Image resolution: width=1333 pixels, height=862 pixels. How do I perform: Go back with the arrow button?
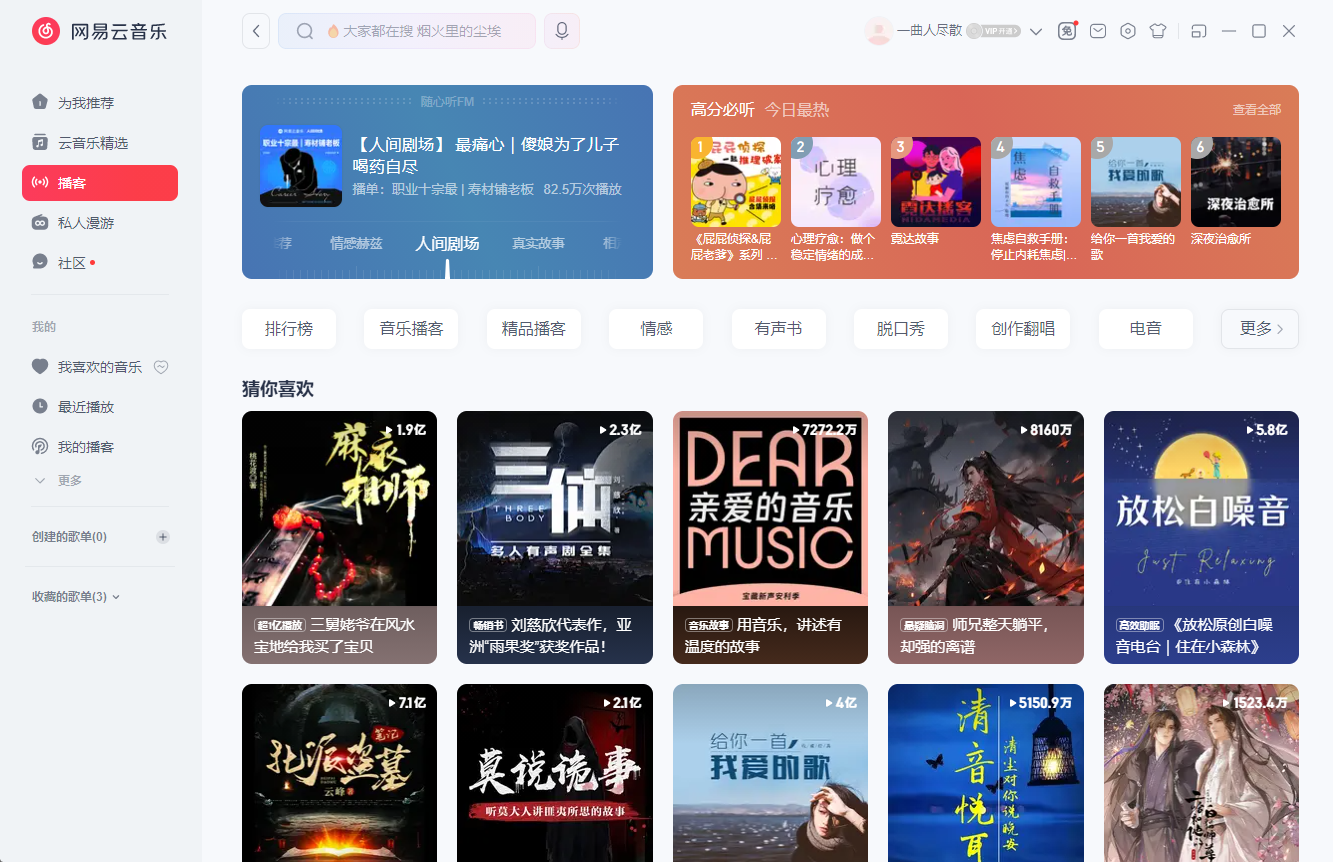click(256, 31)
